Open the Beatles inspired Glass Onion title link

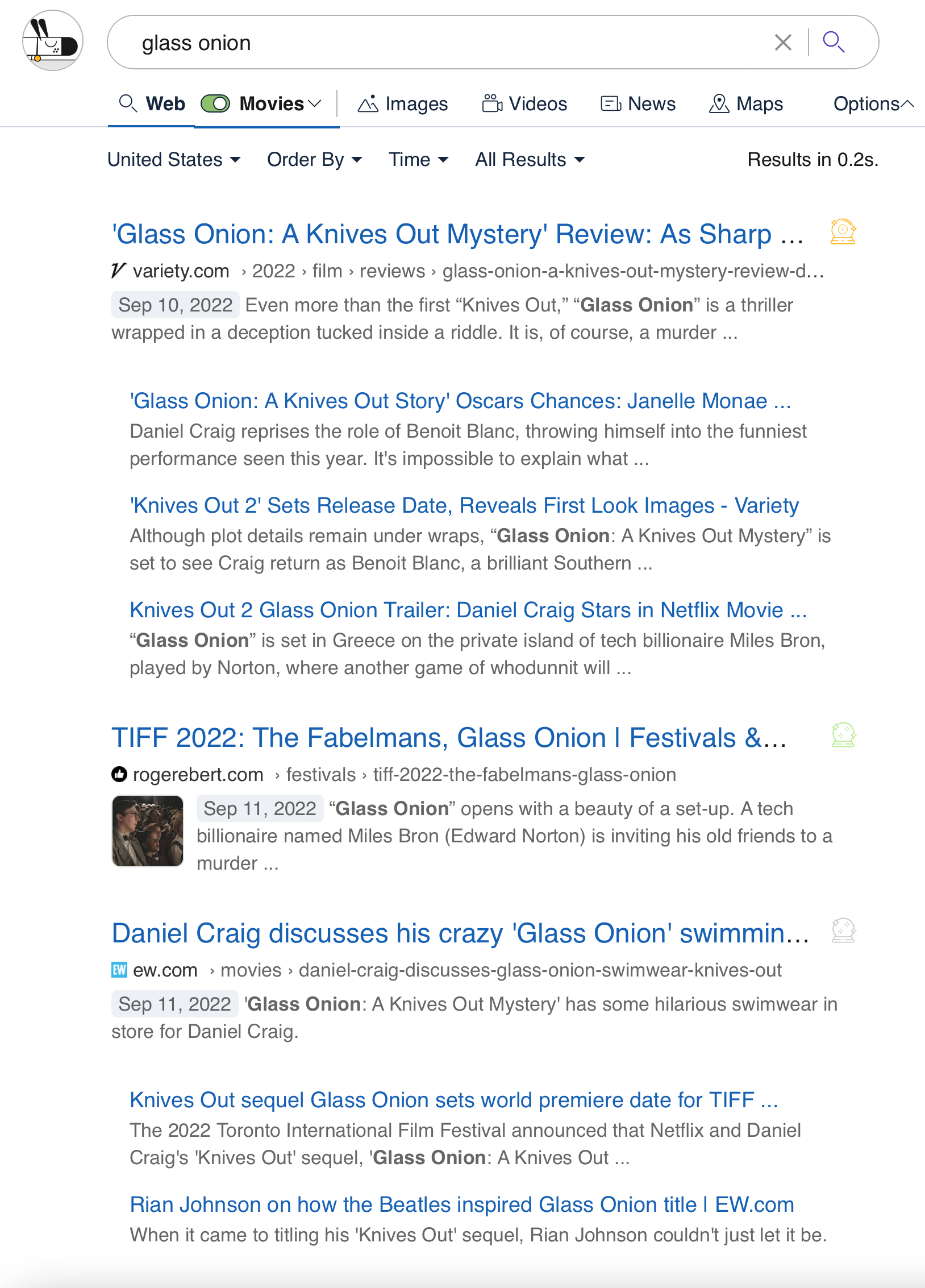point(461,1204)
